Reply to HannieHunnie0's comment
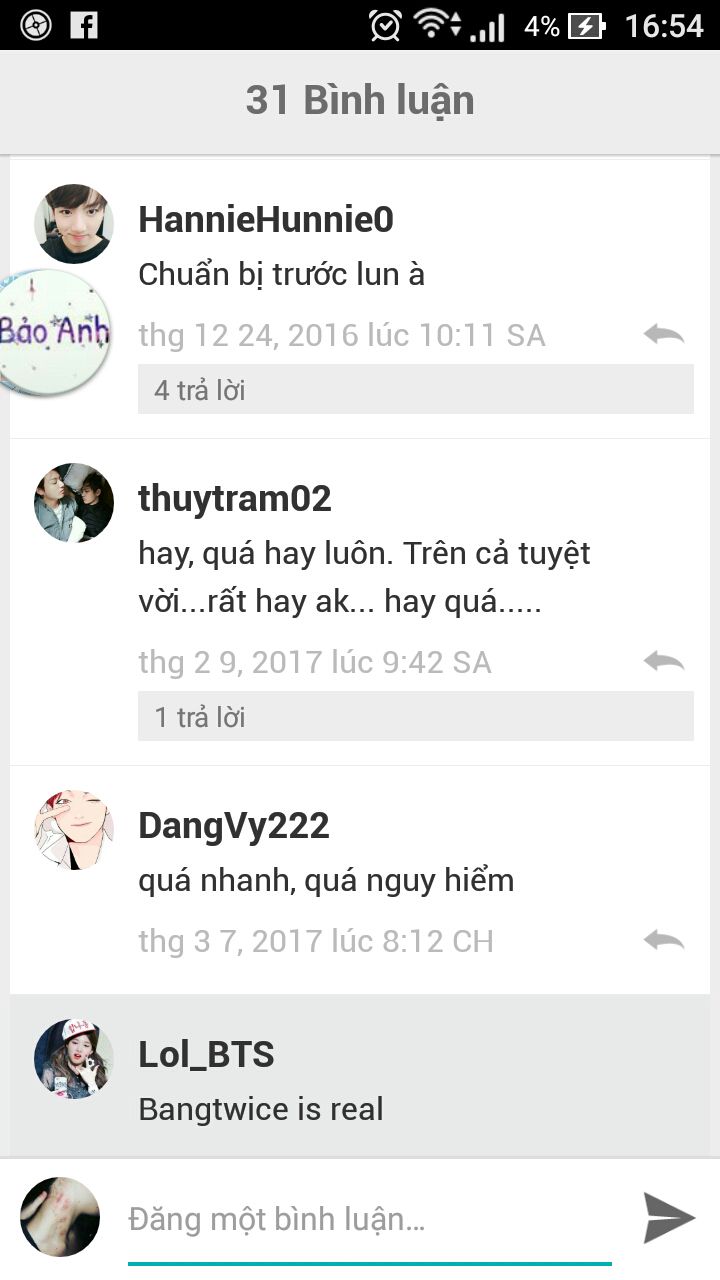Viewport: 720px width, 1280px height. point(664,334)
